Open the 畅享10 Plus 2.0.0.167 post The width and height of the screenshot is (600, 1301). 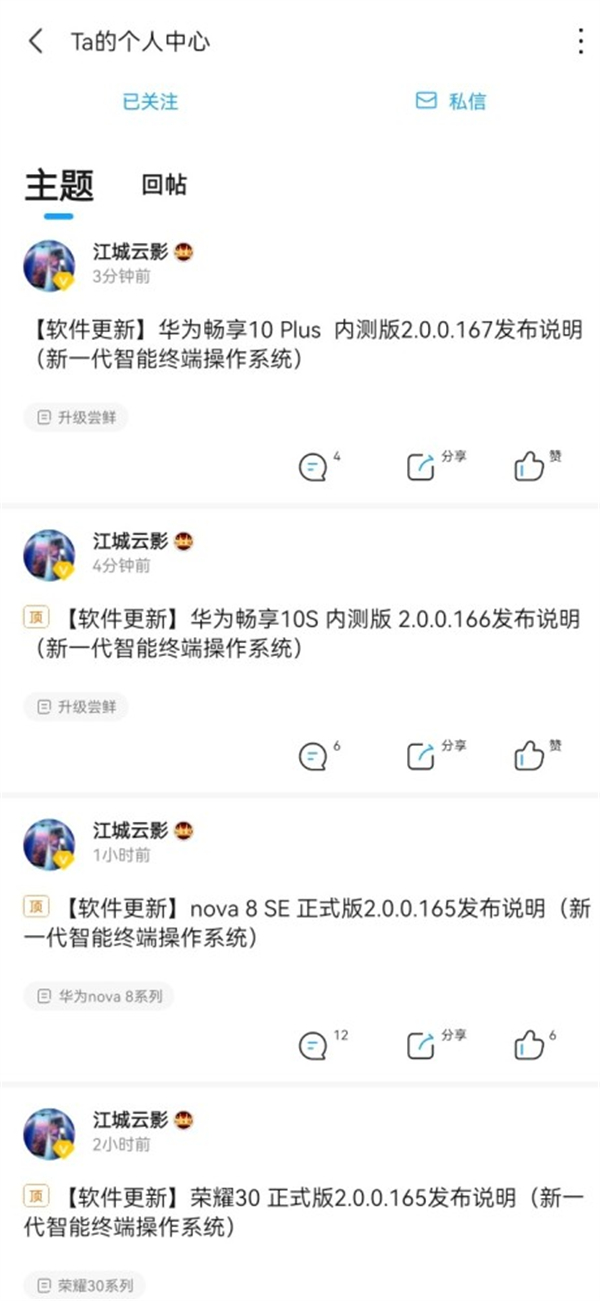300,344
